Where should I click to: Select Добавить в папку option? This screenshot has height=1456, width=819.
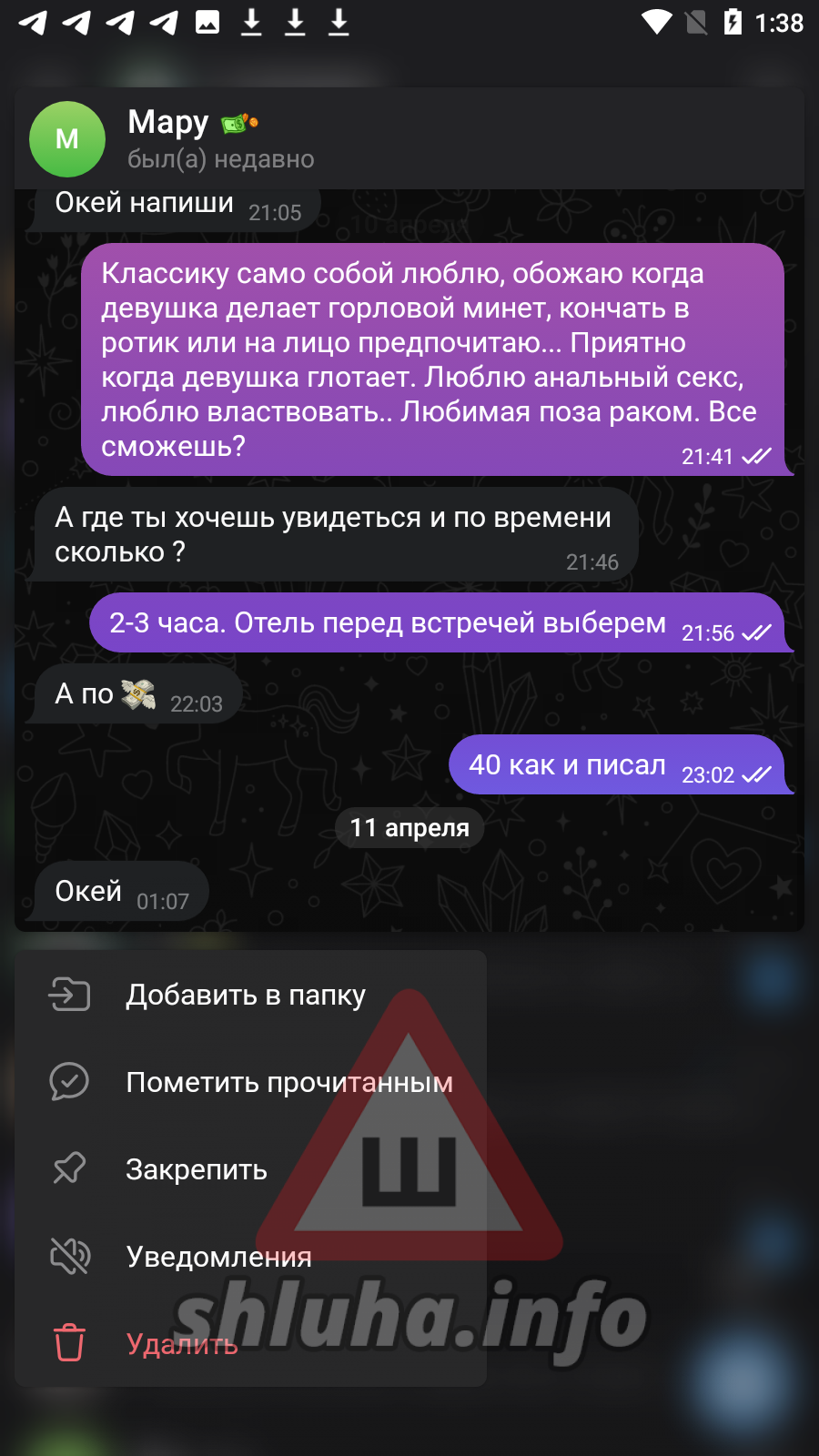[246, 995]
